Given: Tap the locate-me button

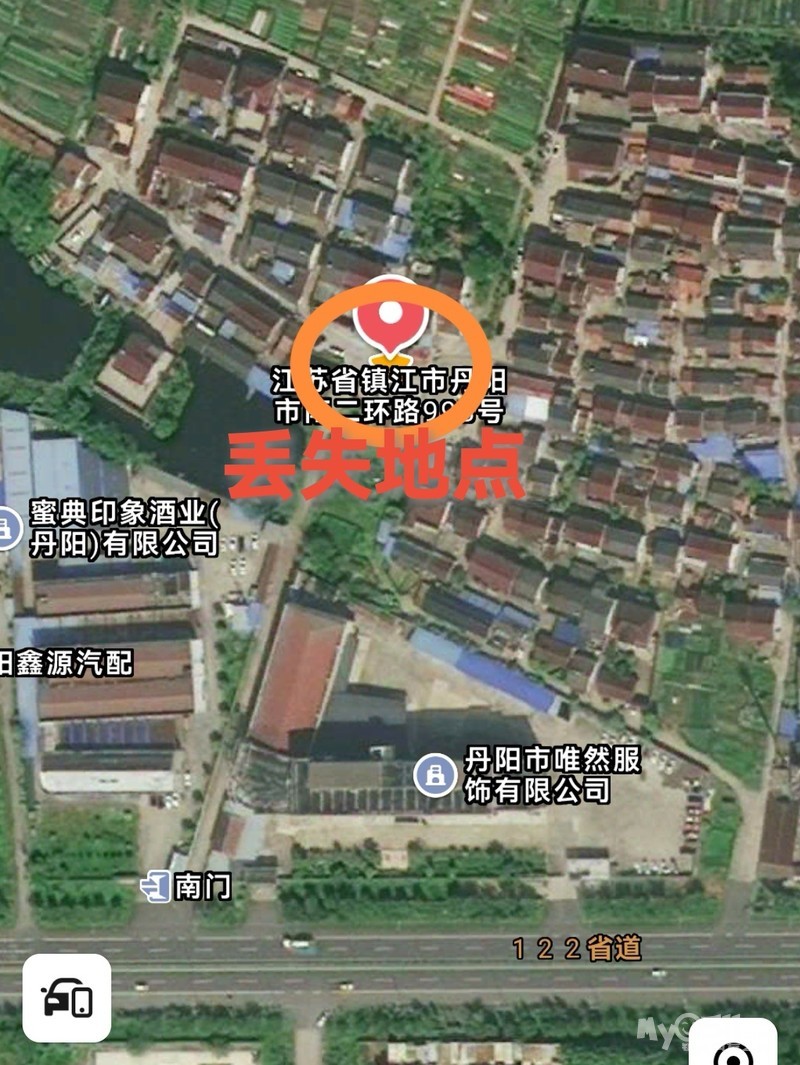Looking at the screenshot, I should coord(733,1048).
